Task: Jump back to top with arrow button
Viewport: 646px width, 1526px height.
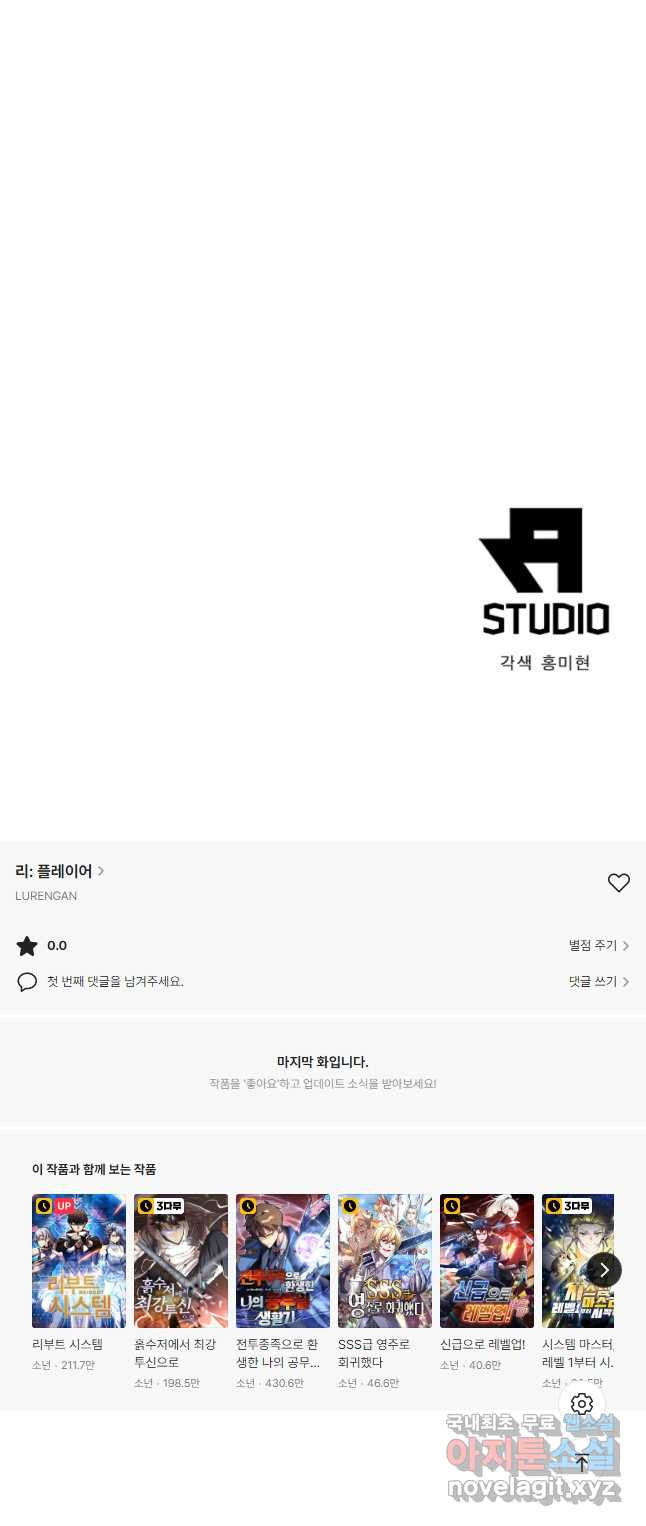Action: coord(582,1463)
